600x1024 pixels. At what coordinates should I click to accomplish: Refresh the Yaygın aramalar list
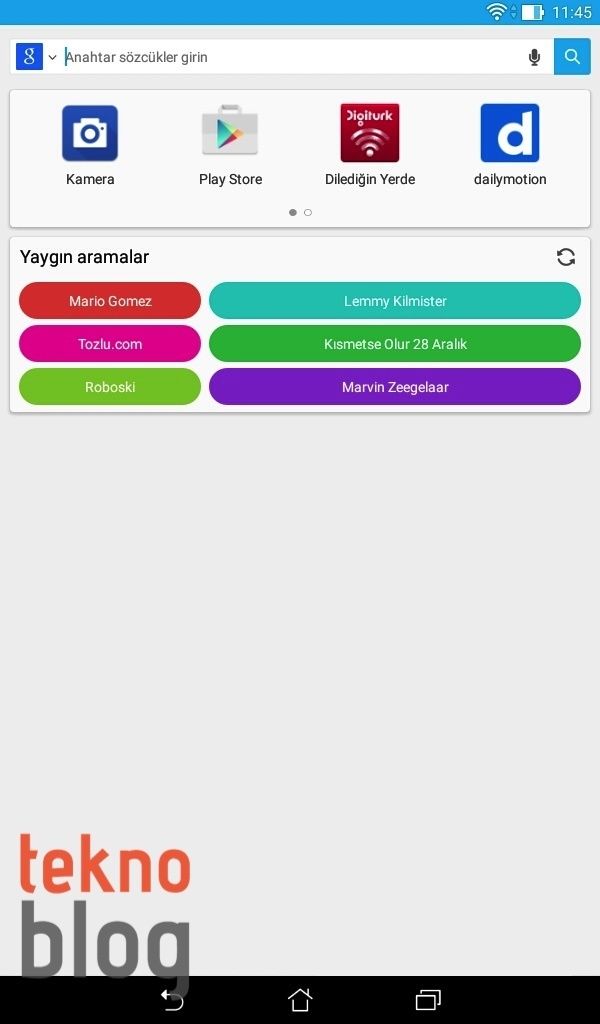click(x=566, y=257)
